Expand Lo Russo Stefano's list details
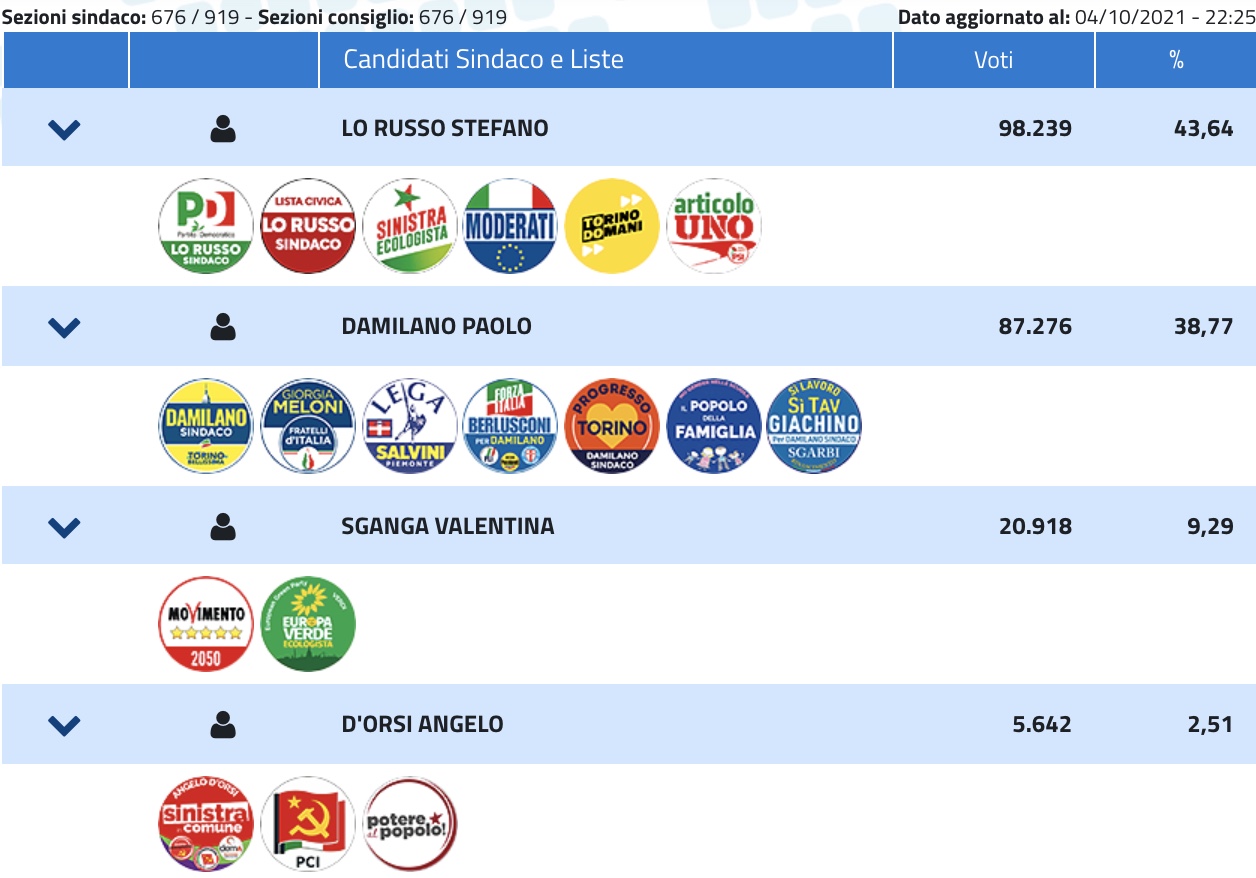Viewport: 1256px width, 878px height. [x=64, y=129]
